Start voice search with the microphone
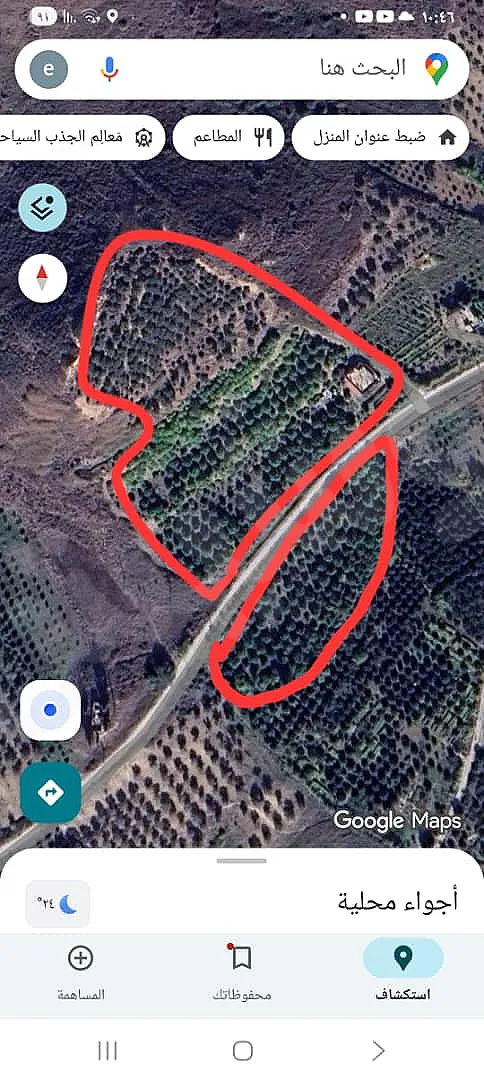This screenshot has height=1080, width=484. [x=109, y=69]
